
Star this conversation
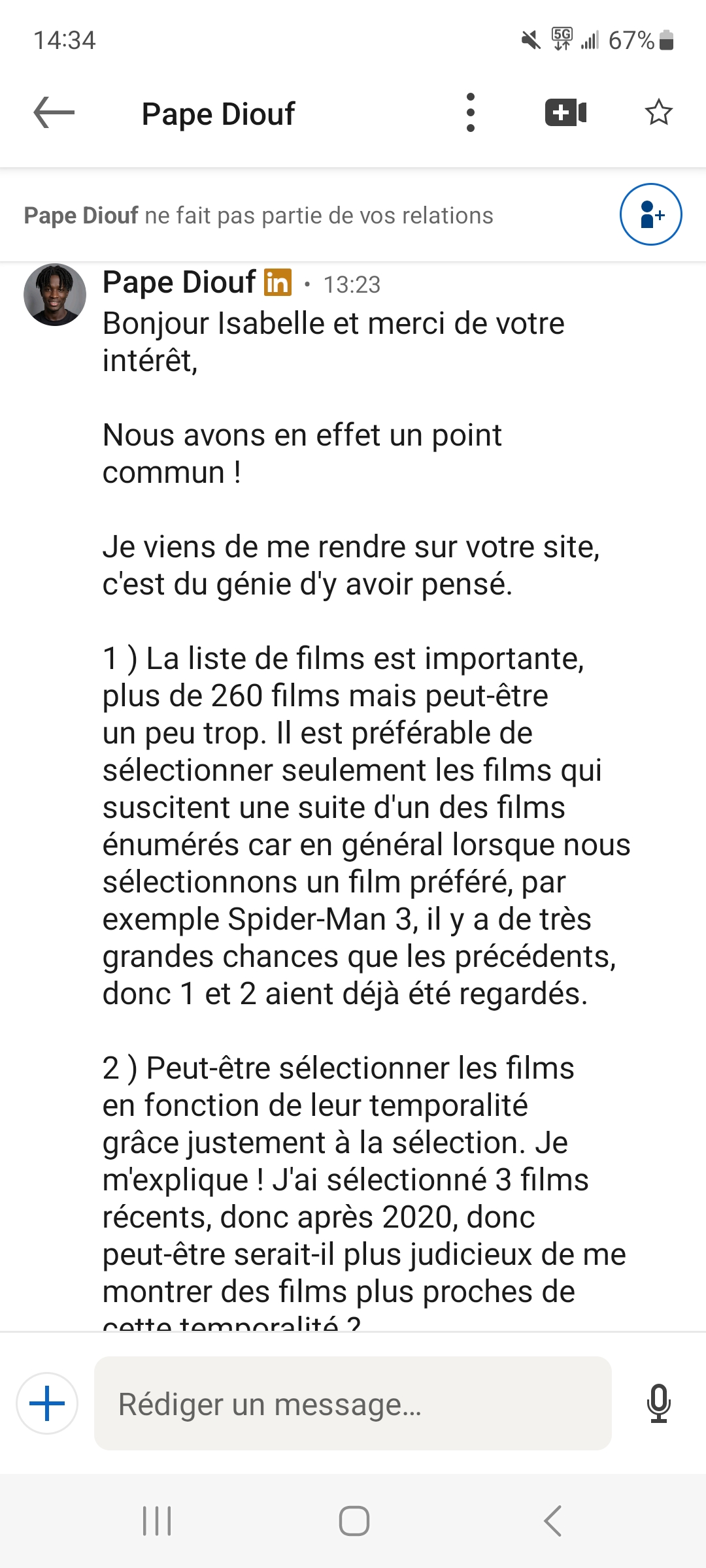tap(658, 112)
